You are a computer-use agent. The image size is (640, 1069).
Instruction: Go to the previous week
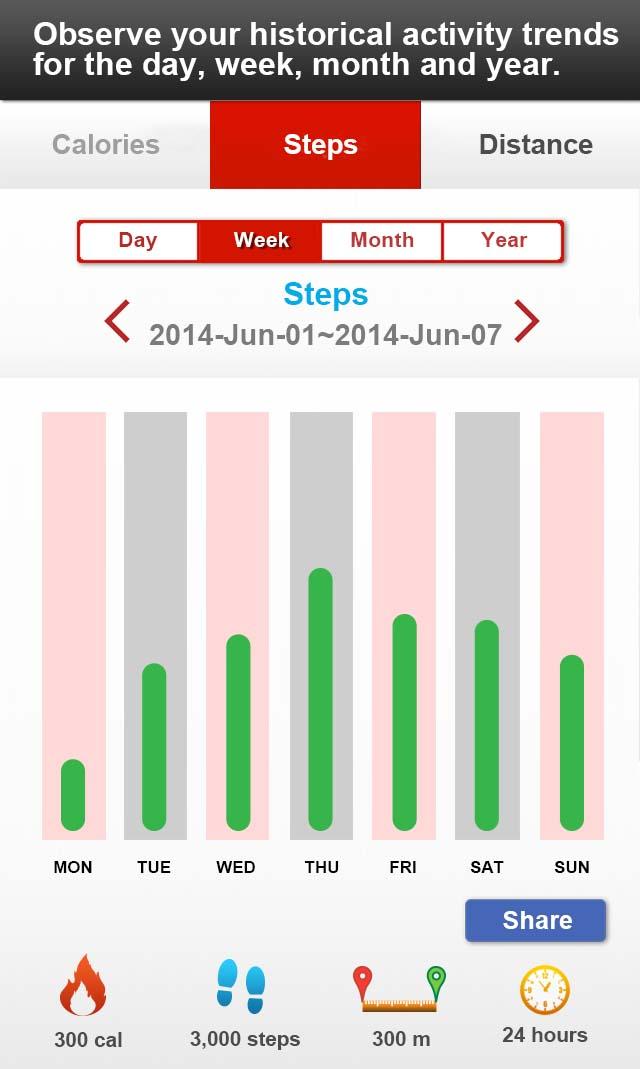tap(118, 322)
